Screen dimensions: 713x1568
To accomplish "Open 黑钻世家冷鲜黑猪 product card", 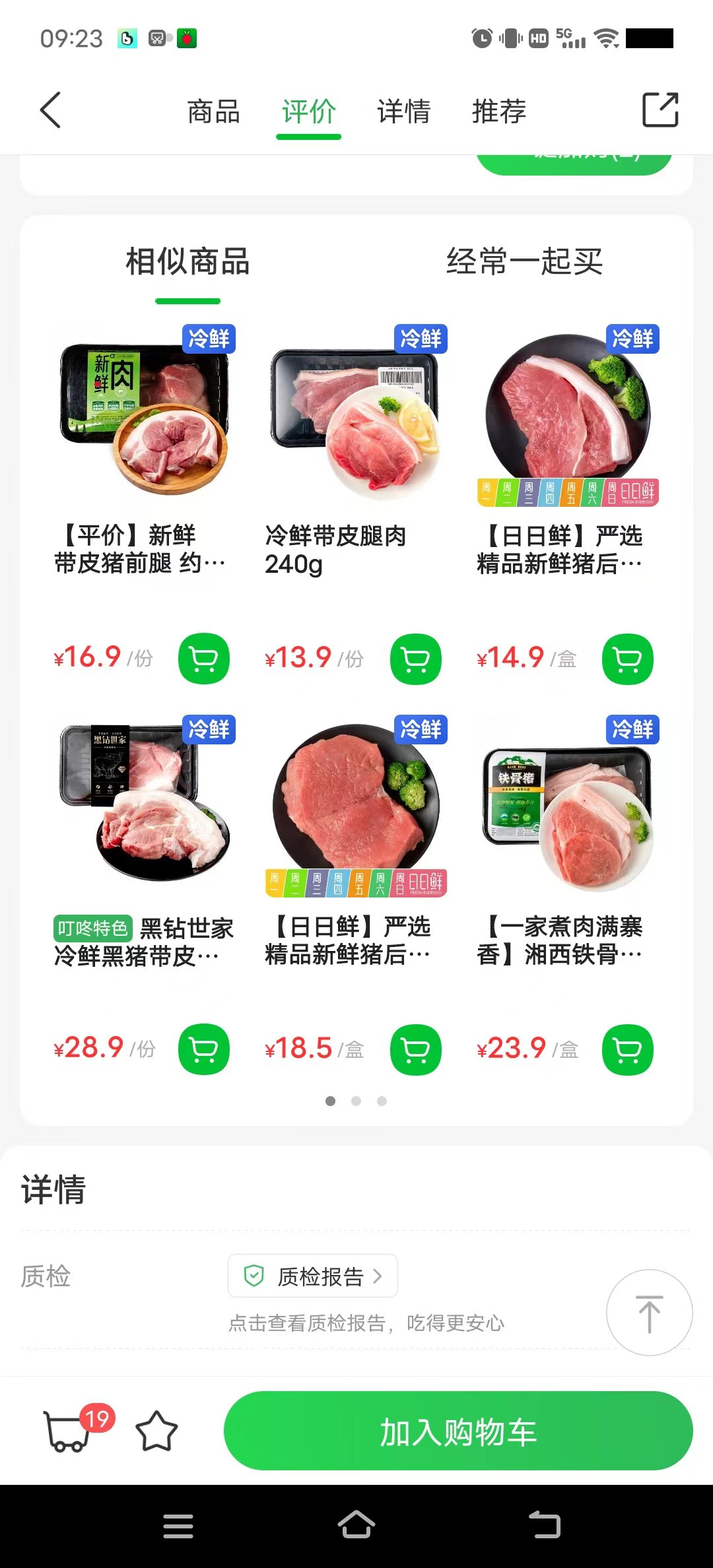I will click(144, 838).
